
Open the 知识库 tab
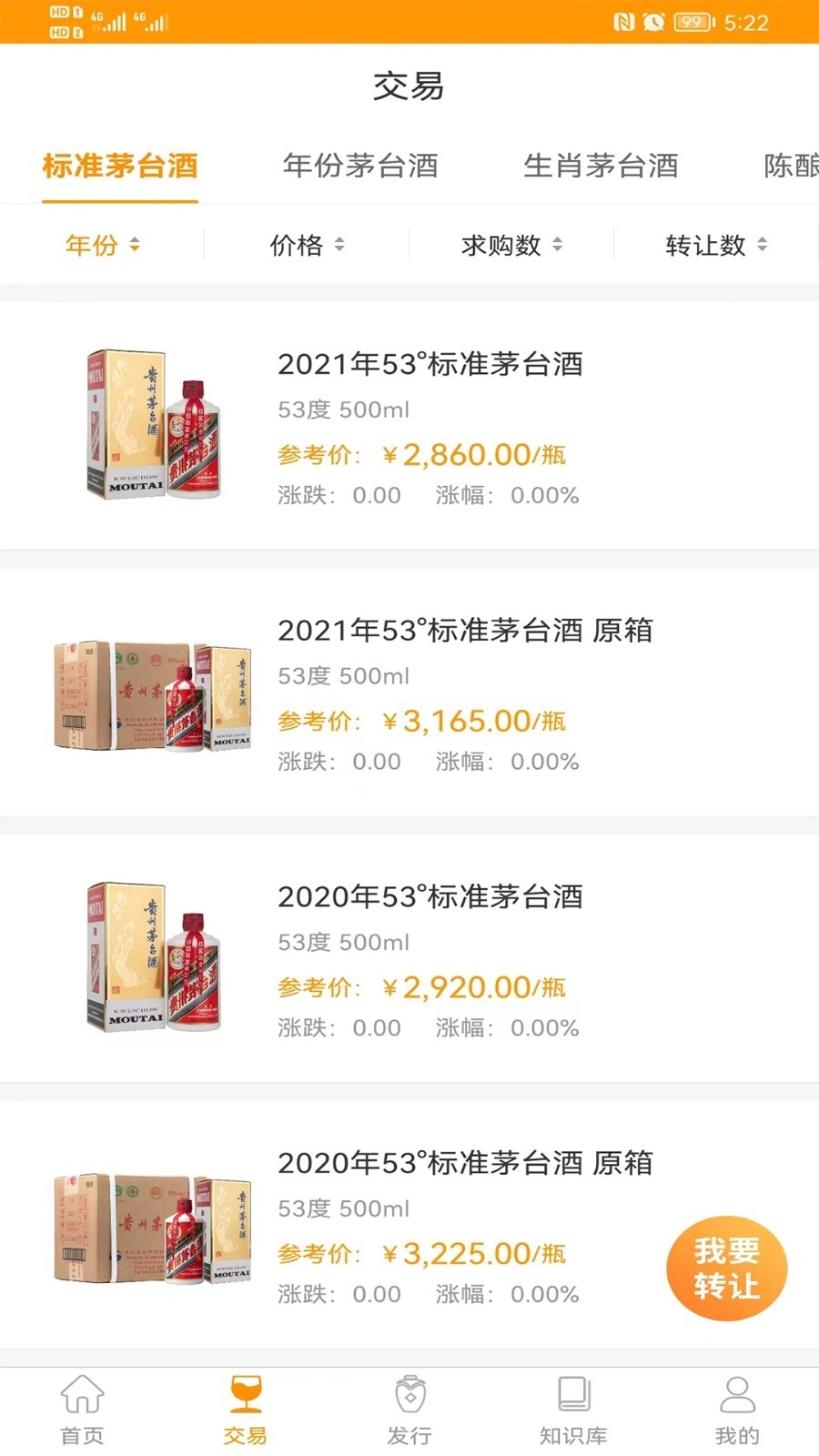573,1410
